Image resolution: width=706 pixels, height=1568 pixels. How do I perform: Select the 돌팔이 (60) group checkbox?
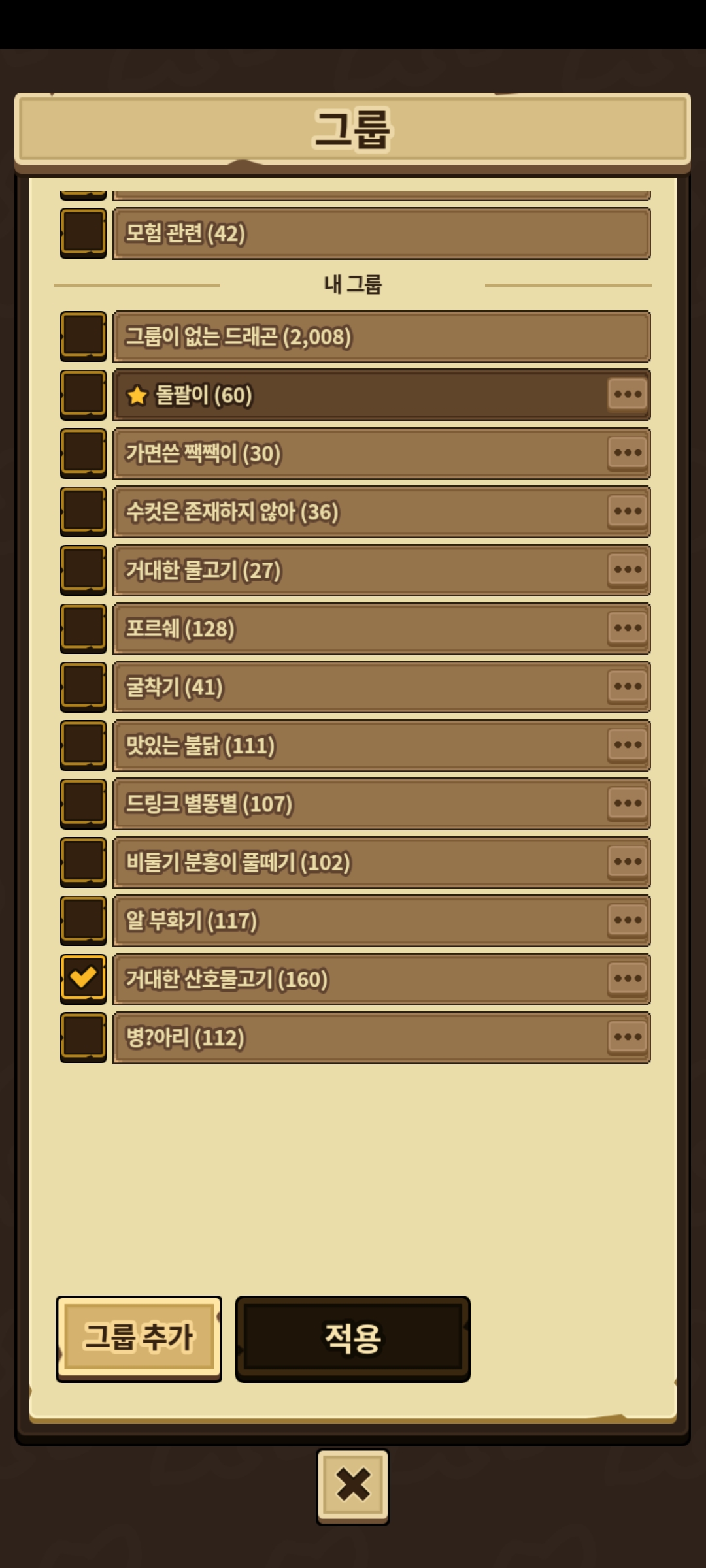click(x=83, y=395)
